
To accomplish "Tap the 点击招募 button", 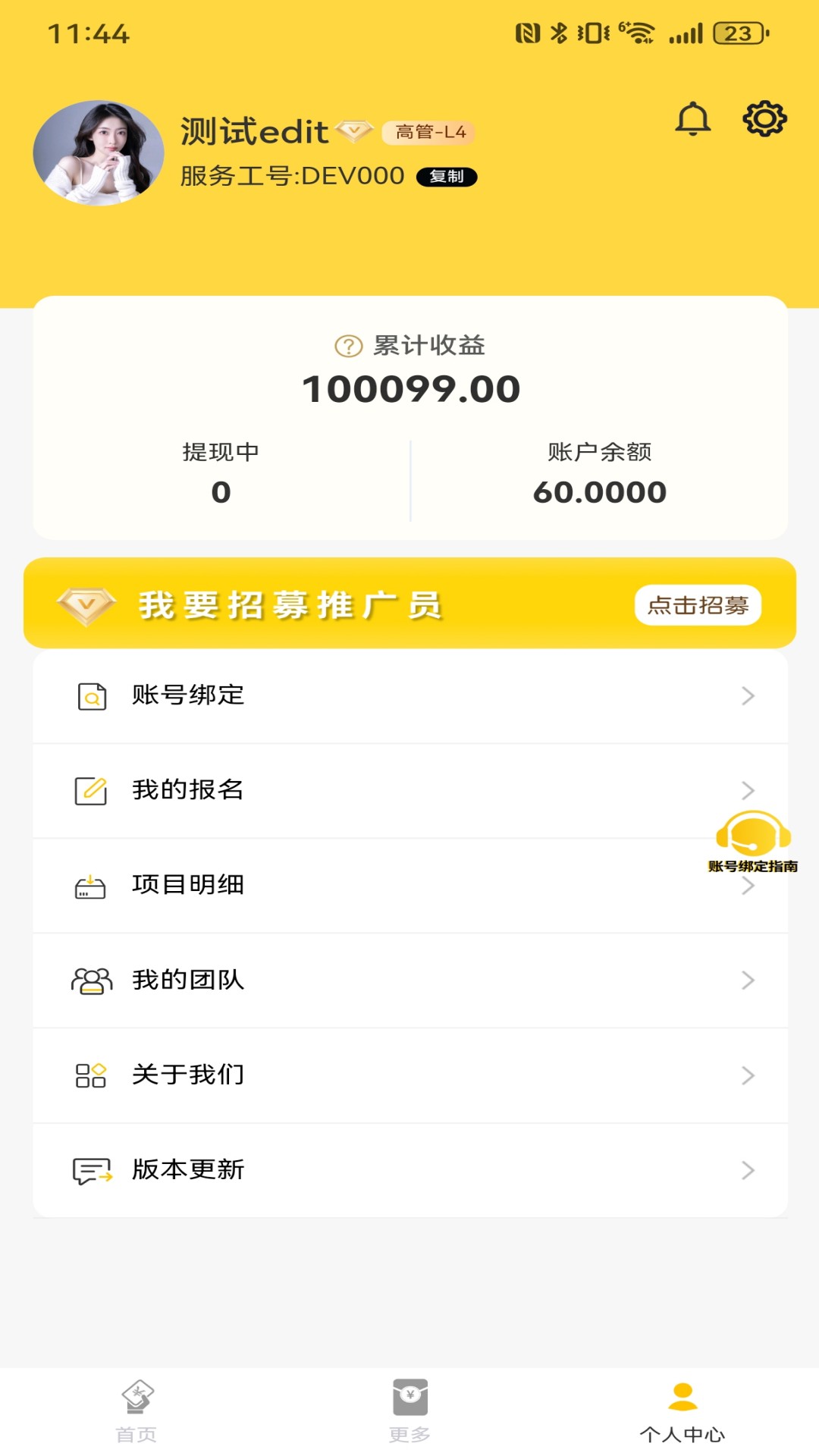I will 698,605.
